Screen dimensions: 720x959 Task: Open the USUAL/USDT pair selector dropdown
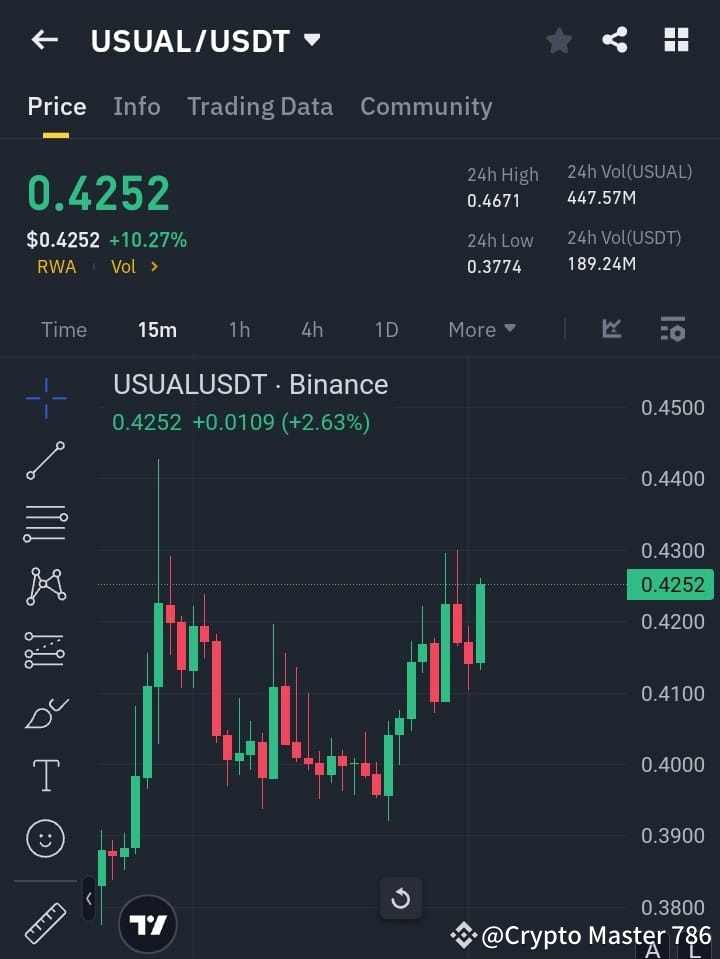[310, 40]
